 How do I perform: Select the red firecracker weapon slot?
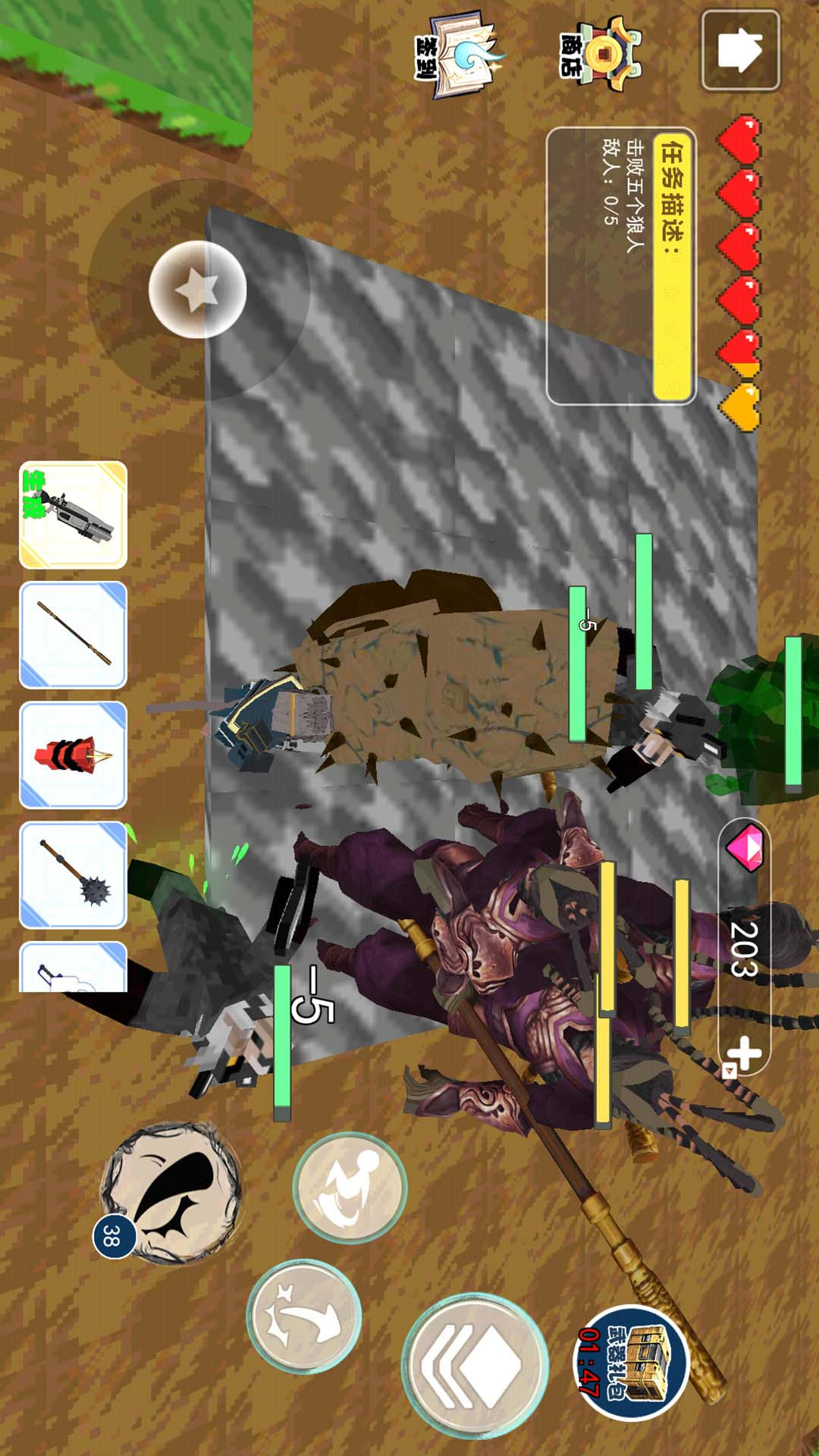tap(73, 755)
